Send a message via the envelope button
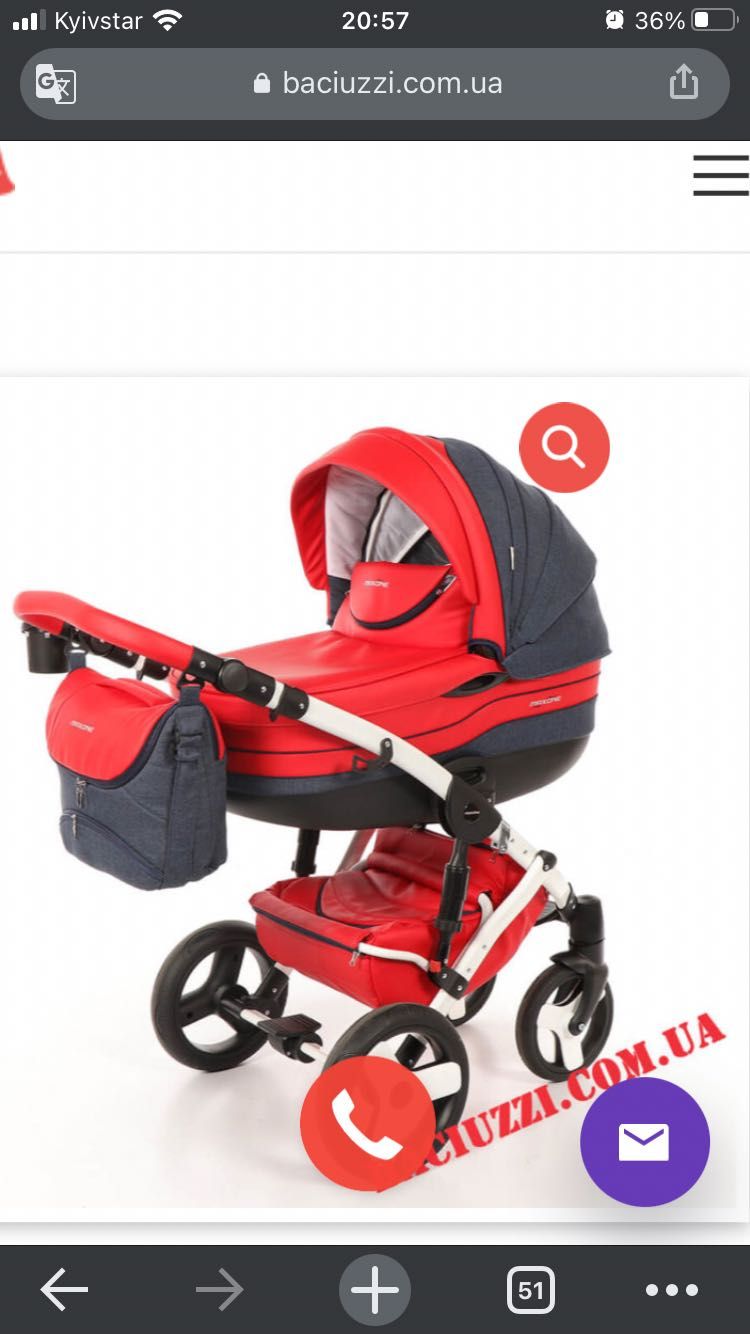 pos(644,1141)
